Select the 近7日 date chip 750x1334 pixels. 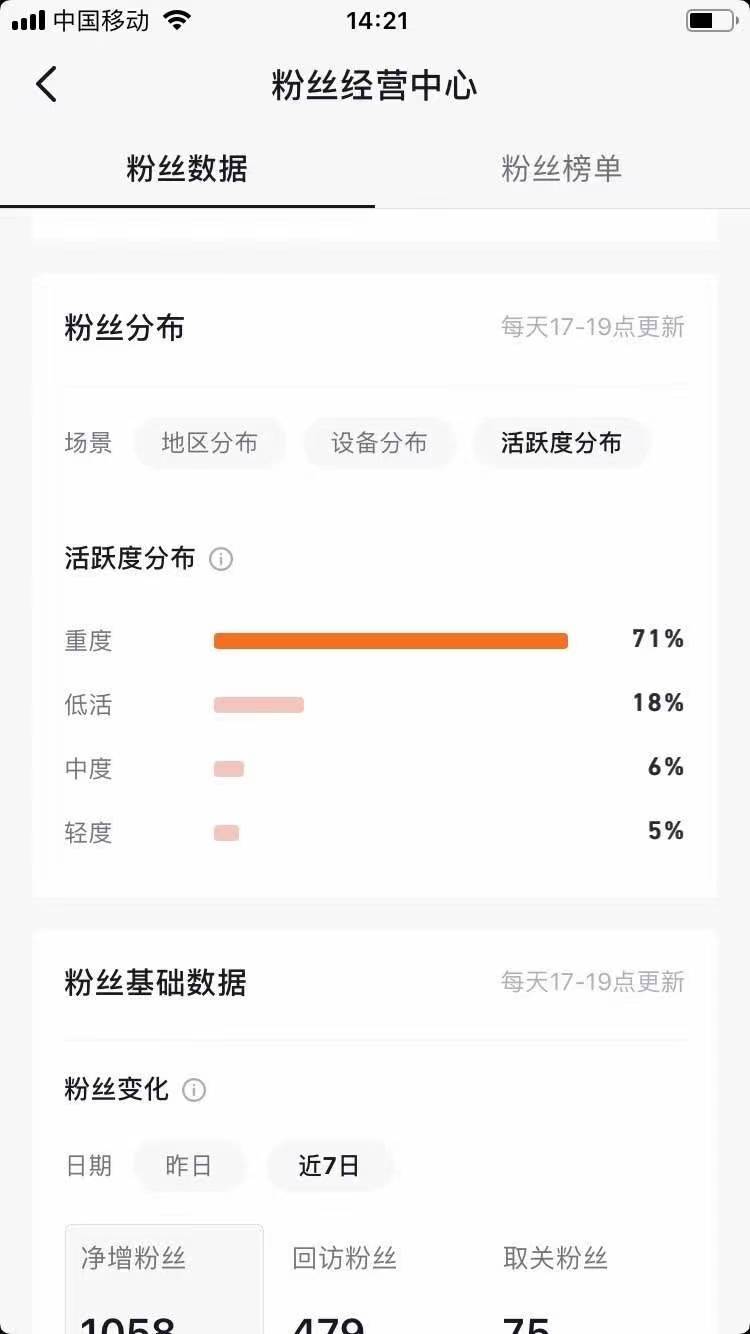pyautogui.click(x=329, y=1166)
